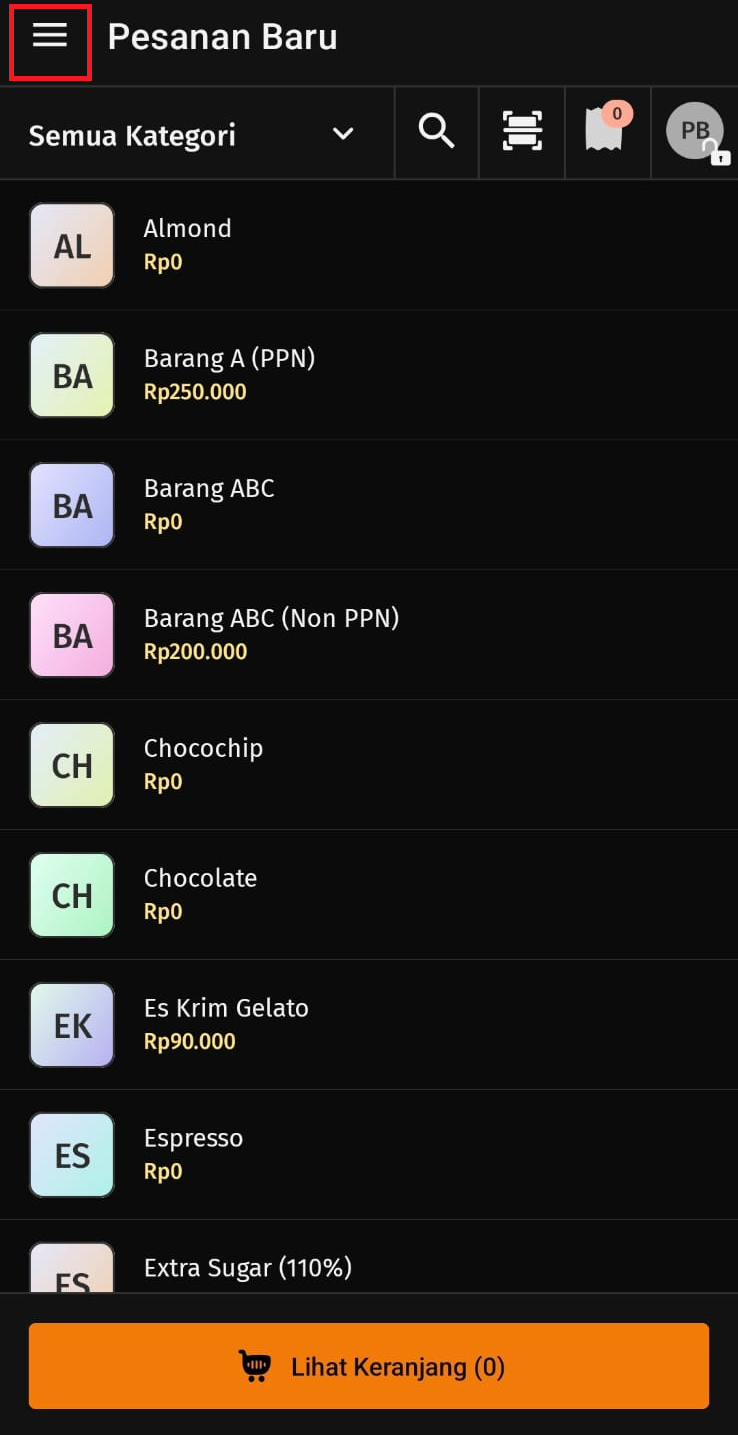Select Es Krim Gelato

[x=369, y=1025]
